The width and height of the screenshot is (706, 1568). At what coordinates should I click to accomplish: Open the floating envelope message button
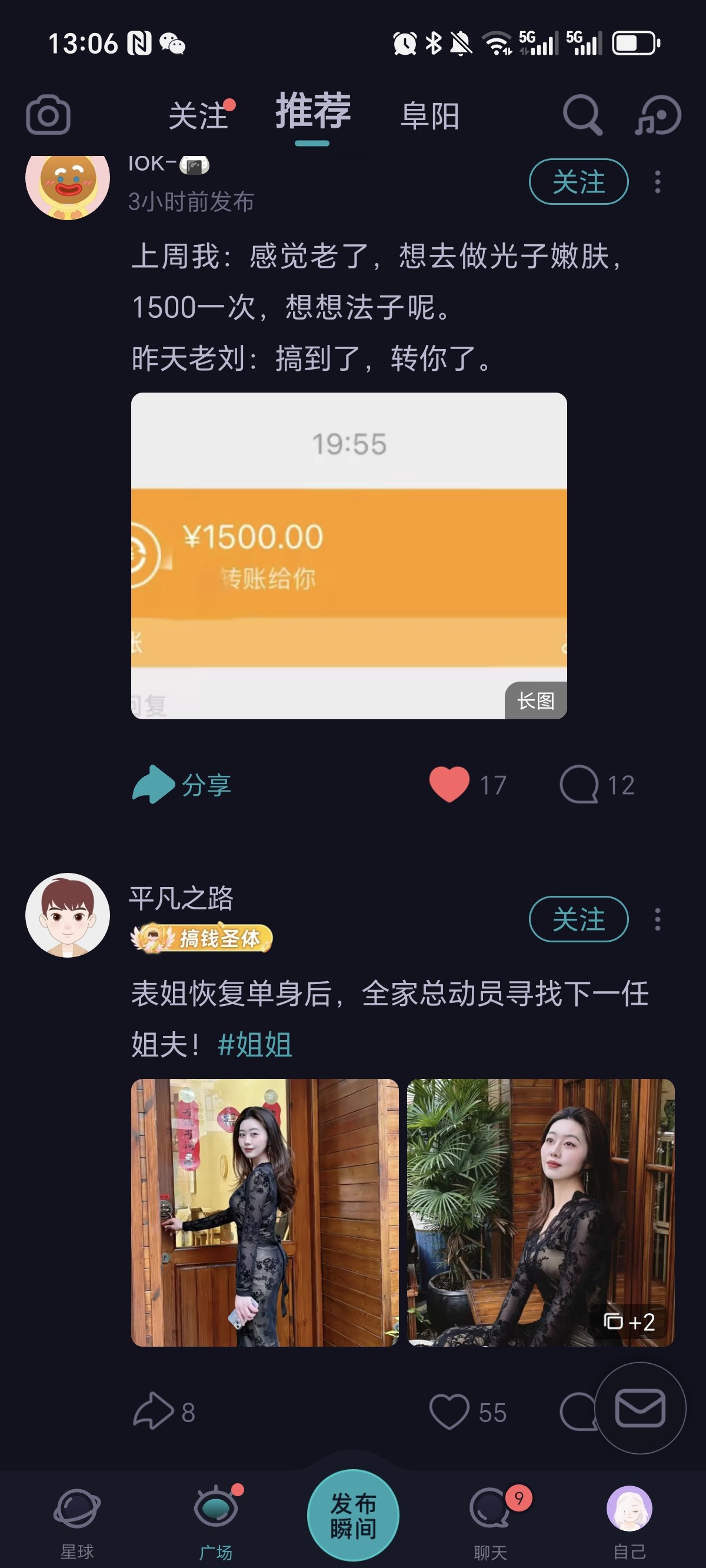pyautogui.click(x=640, y=1407)
